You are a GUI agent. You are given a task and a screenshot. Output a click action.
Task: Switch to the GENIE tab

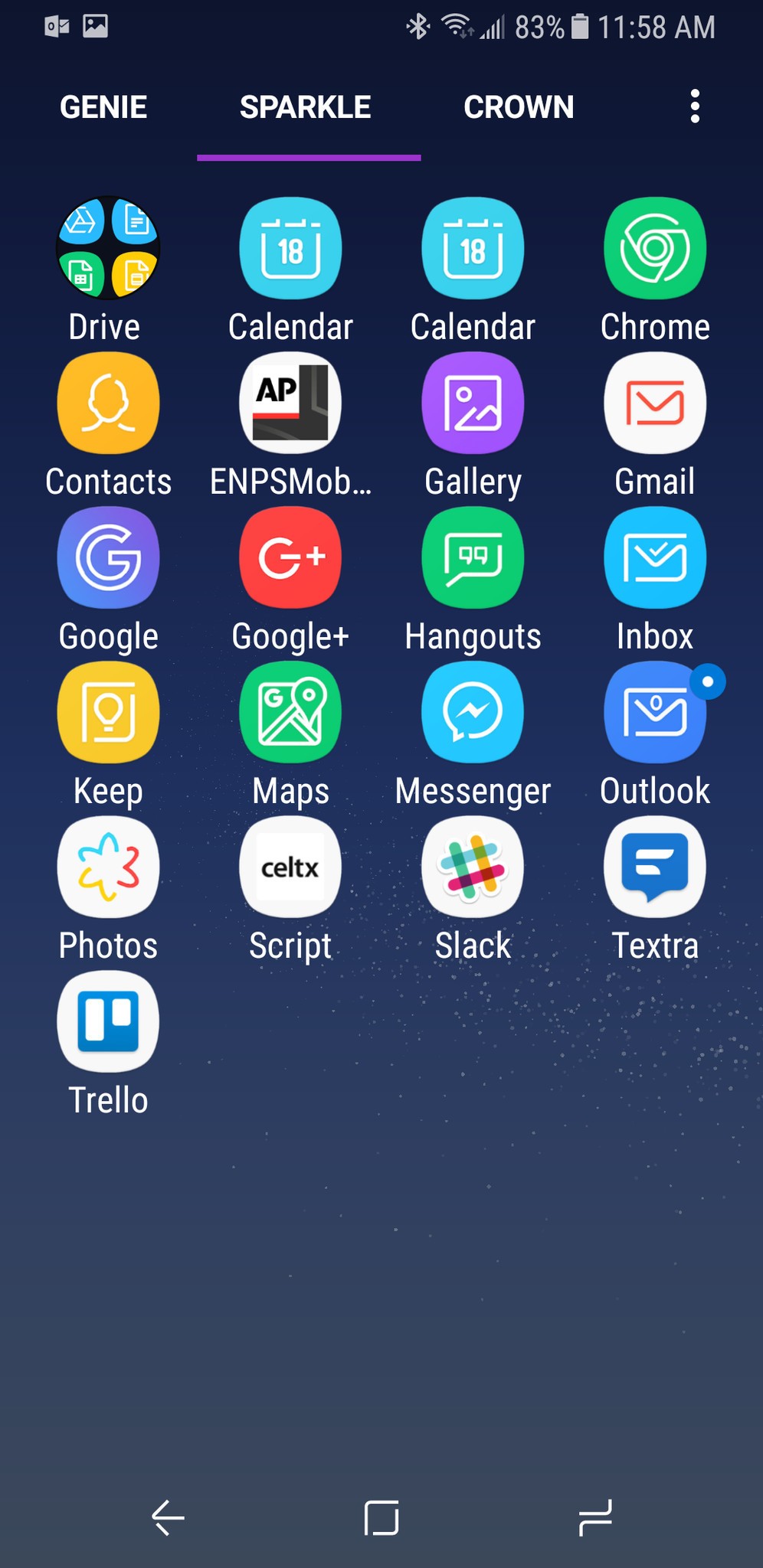click(103, 107)
